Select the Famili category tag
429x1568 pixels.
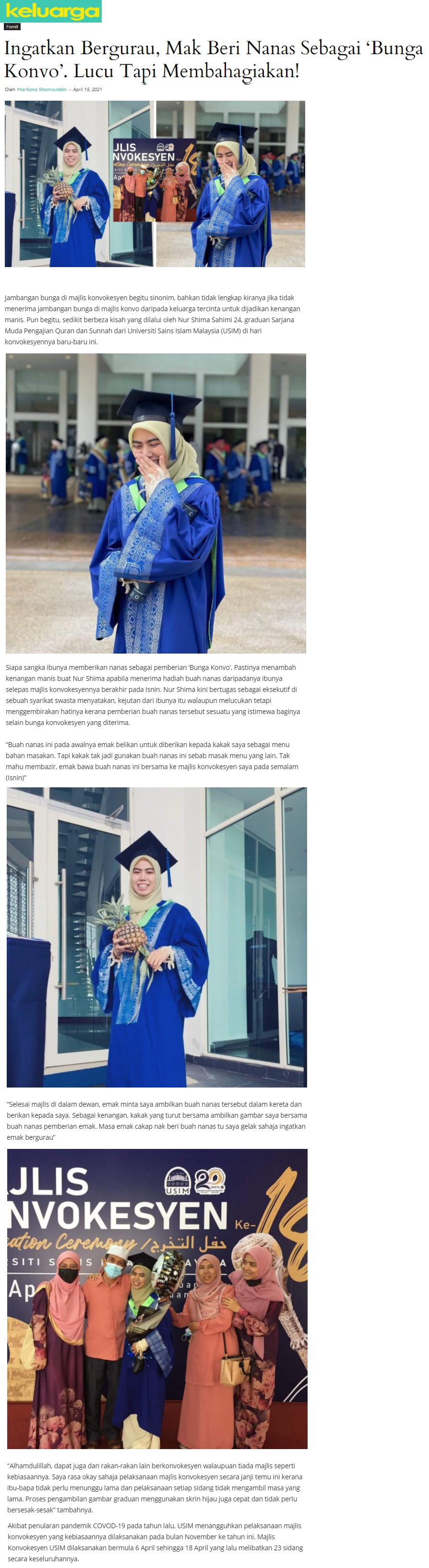[x=12, y=27]
